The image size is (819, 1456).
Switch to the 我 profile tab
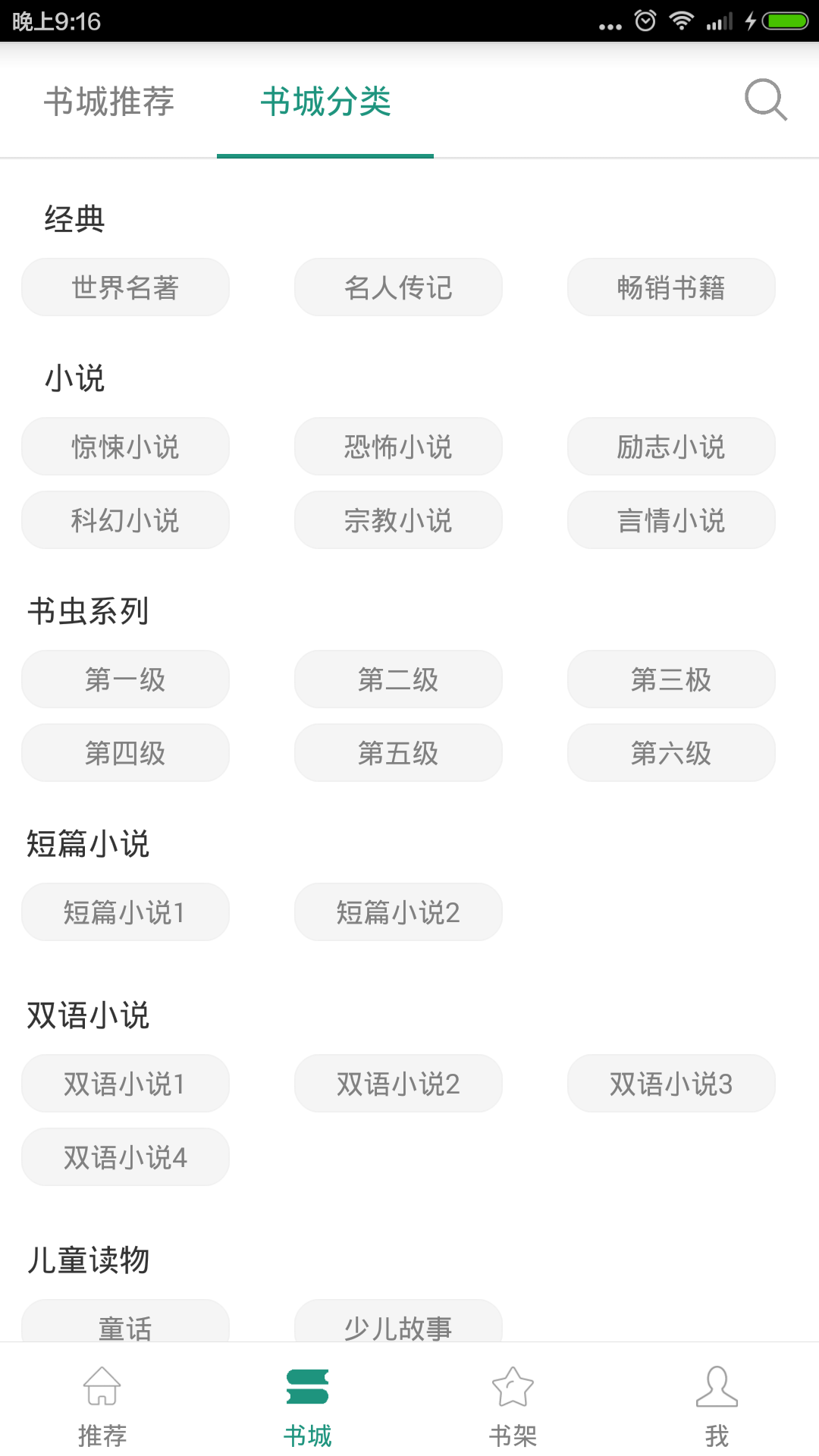(717, 1405)
